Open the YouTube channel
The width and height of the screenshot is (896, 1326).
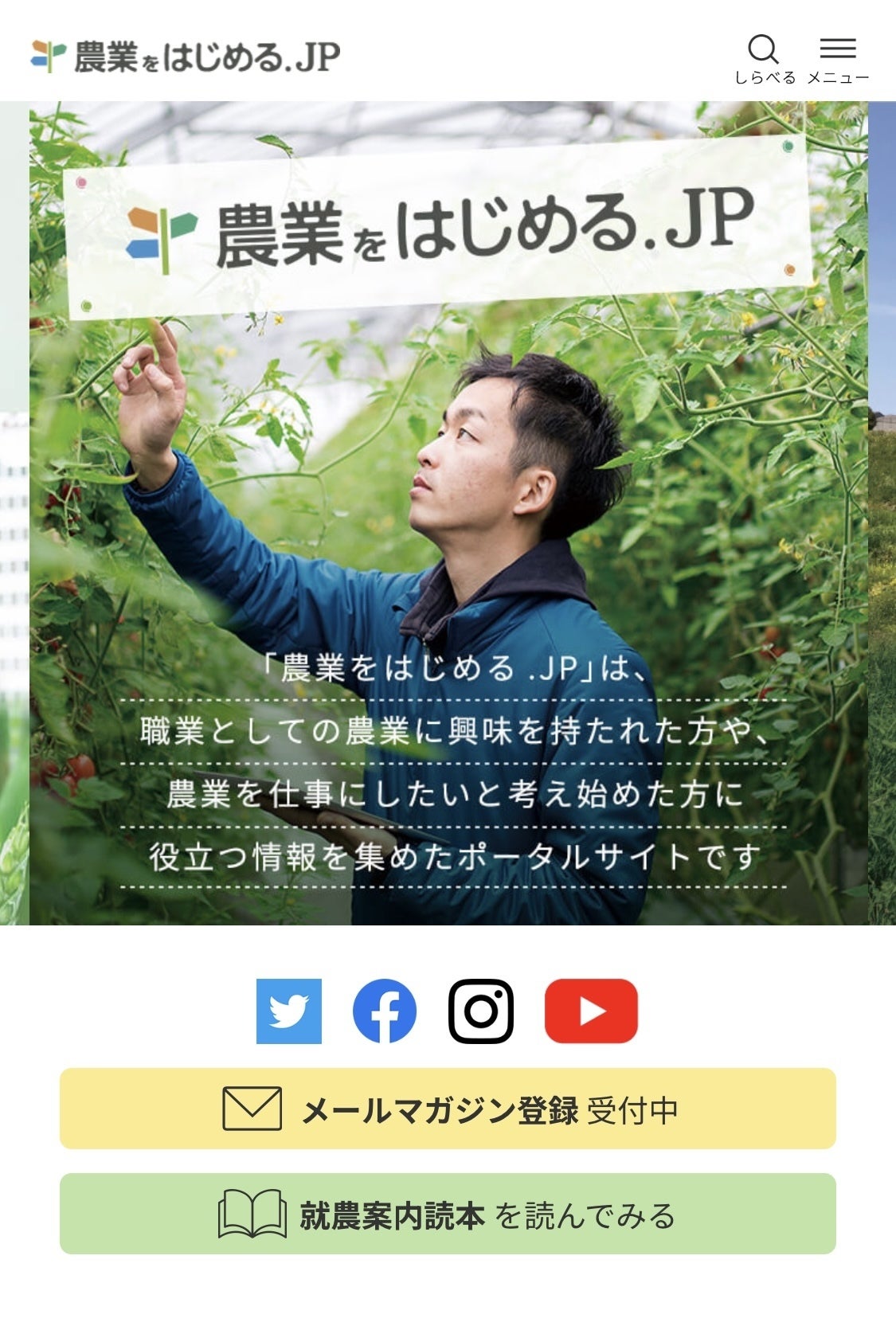coord(591,1011)
